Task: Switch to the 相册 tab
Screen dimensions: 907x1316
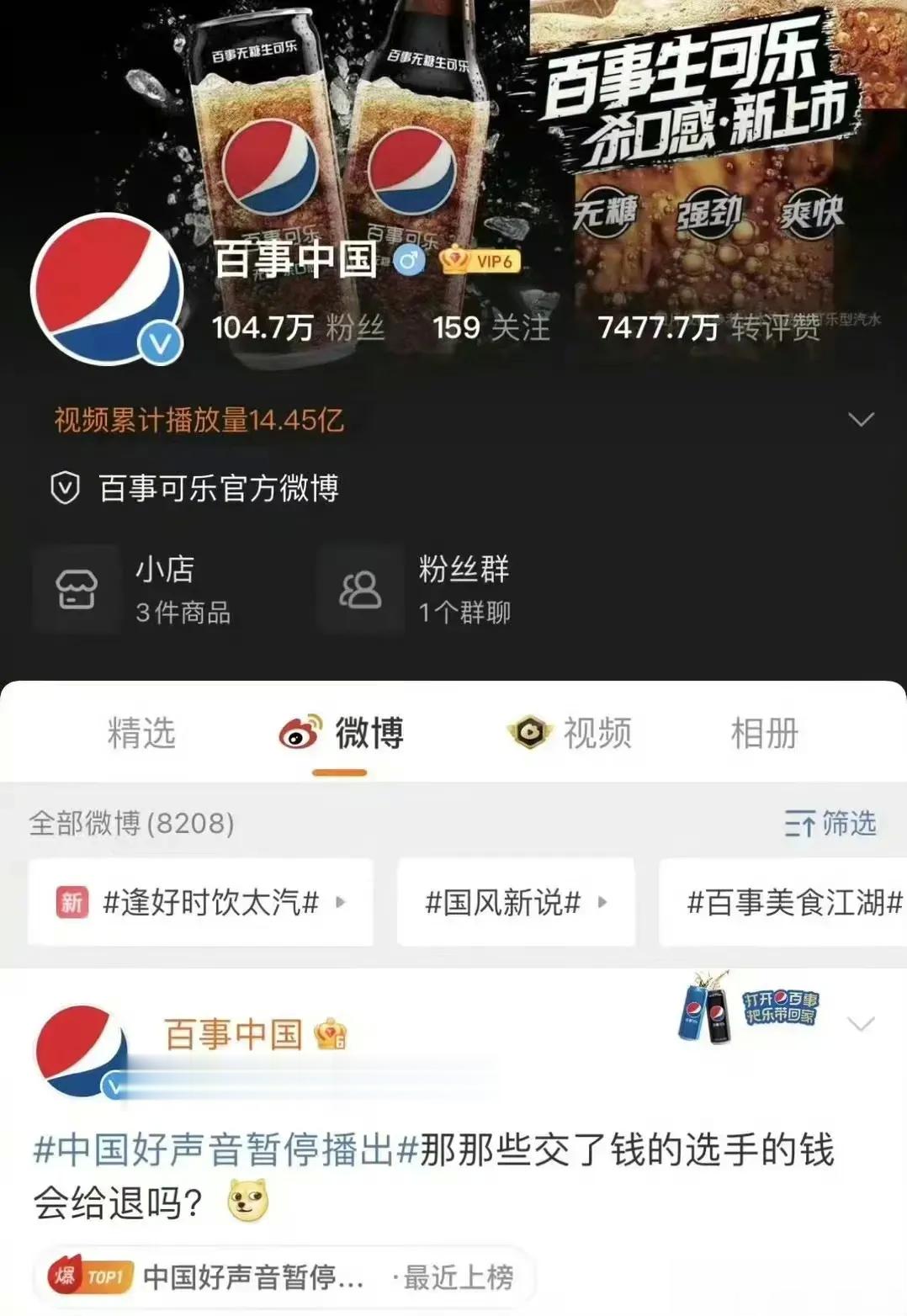Action: (764, 733)
